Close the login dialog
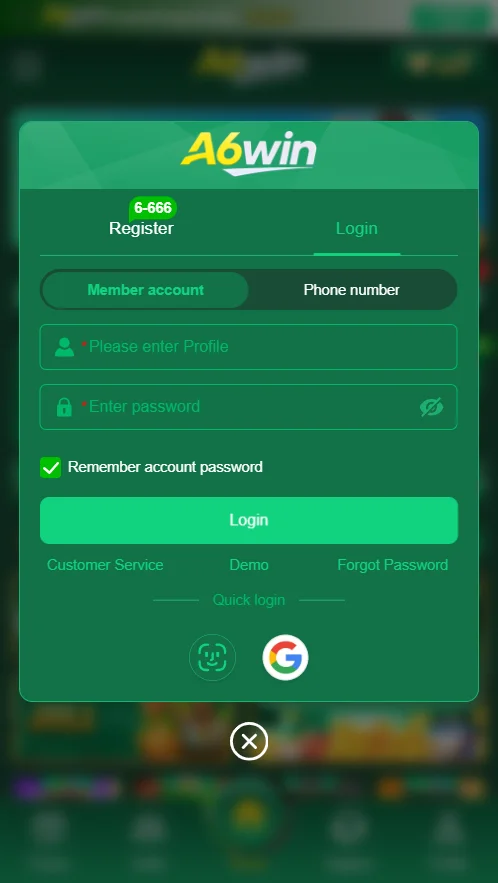This screenshot has width=498, height=883. 249,741
